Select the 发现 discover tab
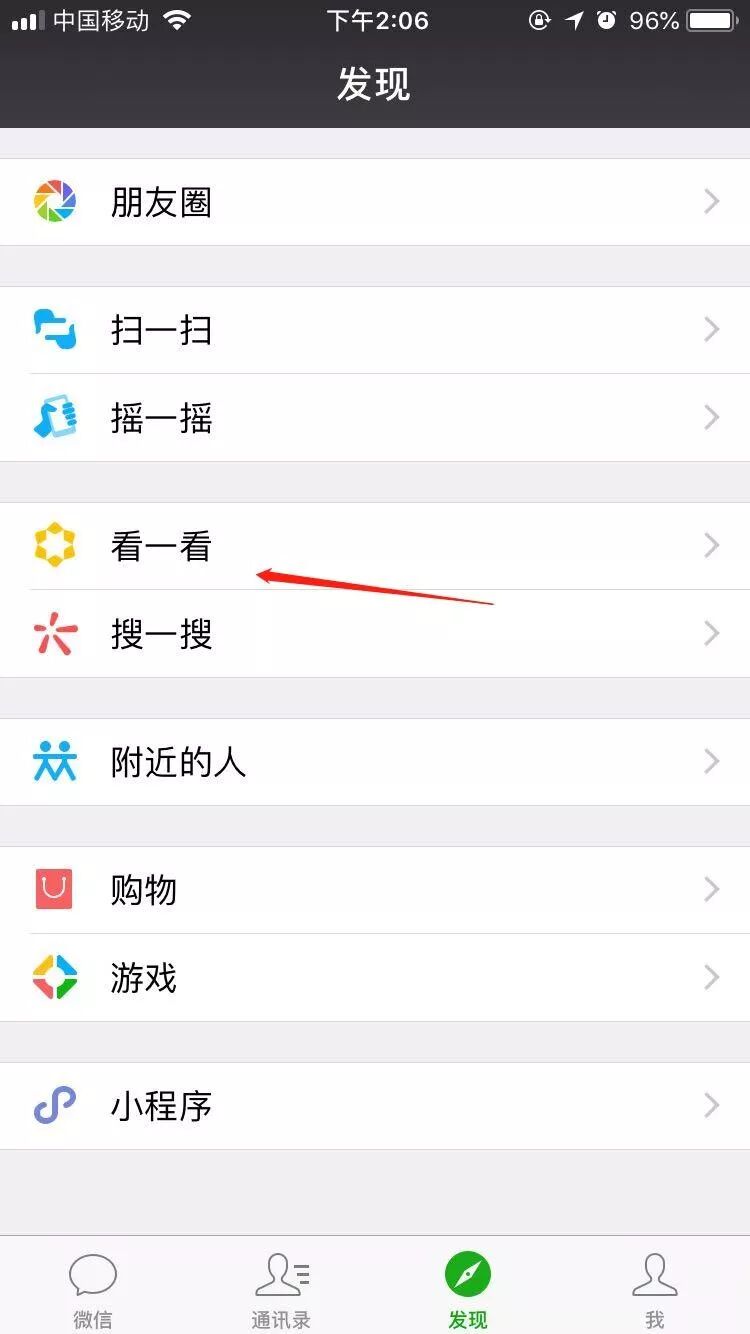Viewport: 750px width, 1334px height. click(468, 1288)
